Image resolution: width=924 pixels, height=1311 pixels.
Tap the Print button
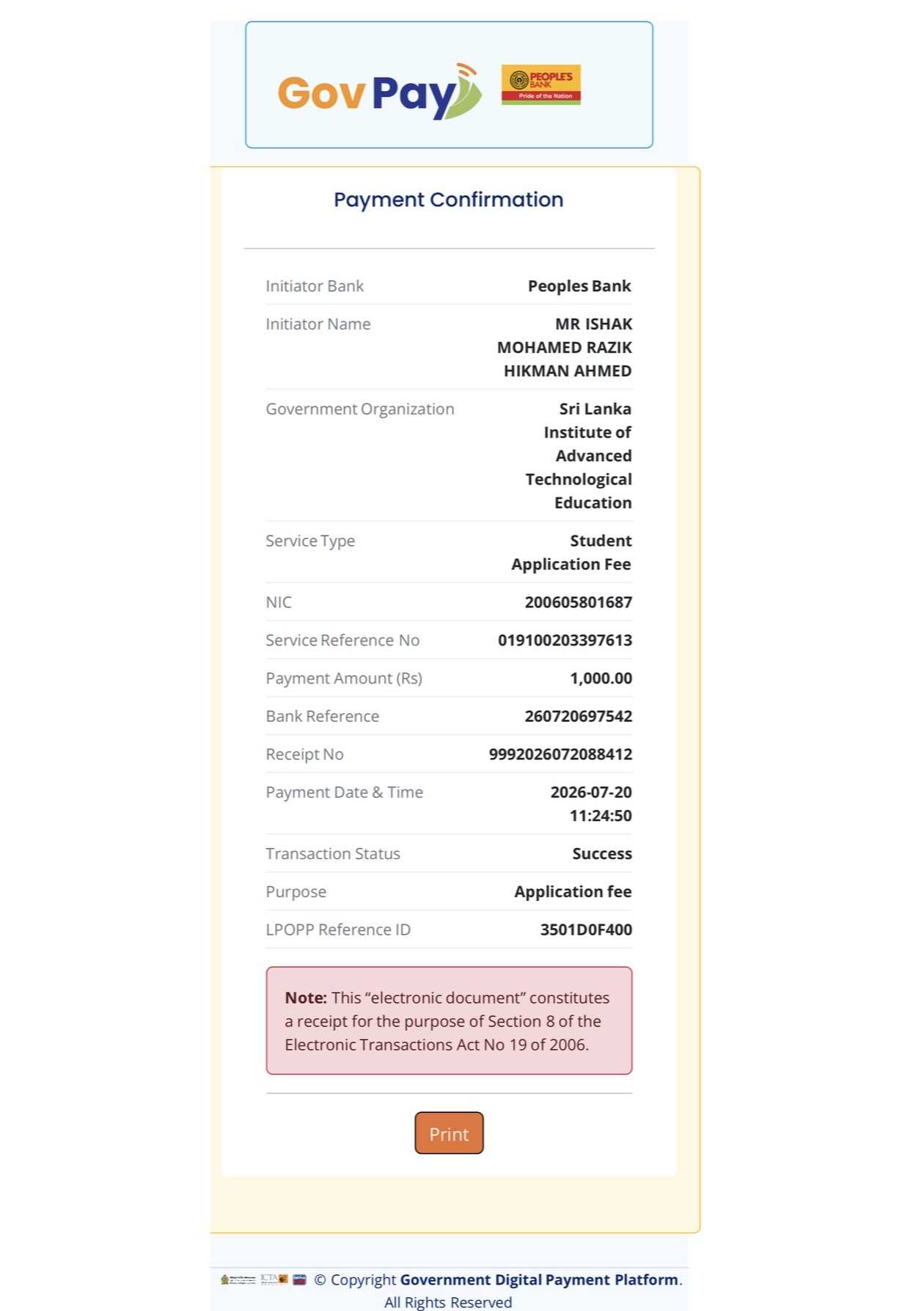(449, 1133)
